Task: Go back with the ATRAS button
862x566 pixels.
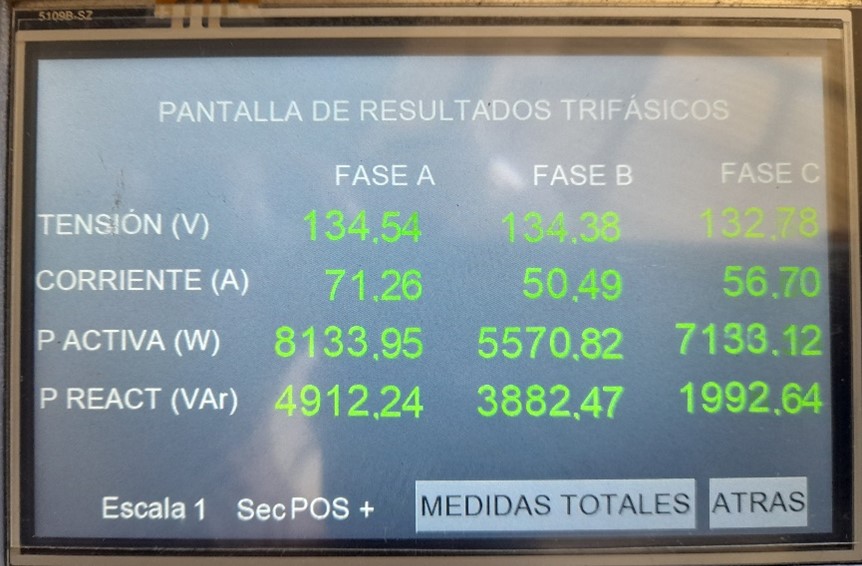Action: pyautogui.click(x=758, y=504)
